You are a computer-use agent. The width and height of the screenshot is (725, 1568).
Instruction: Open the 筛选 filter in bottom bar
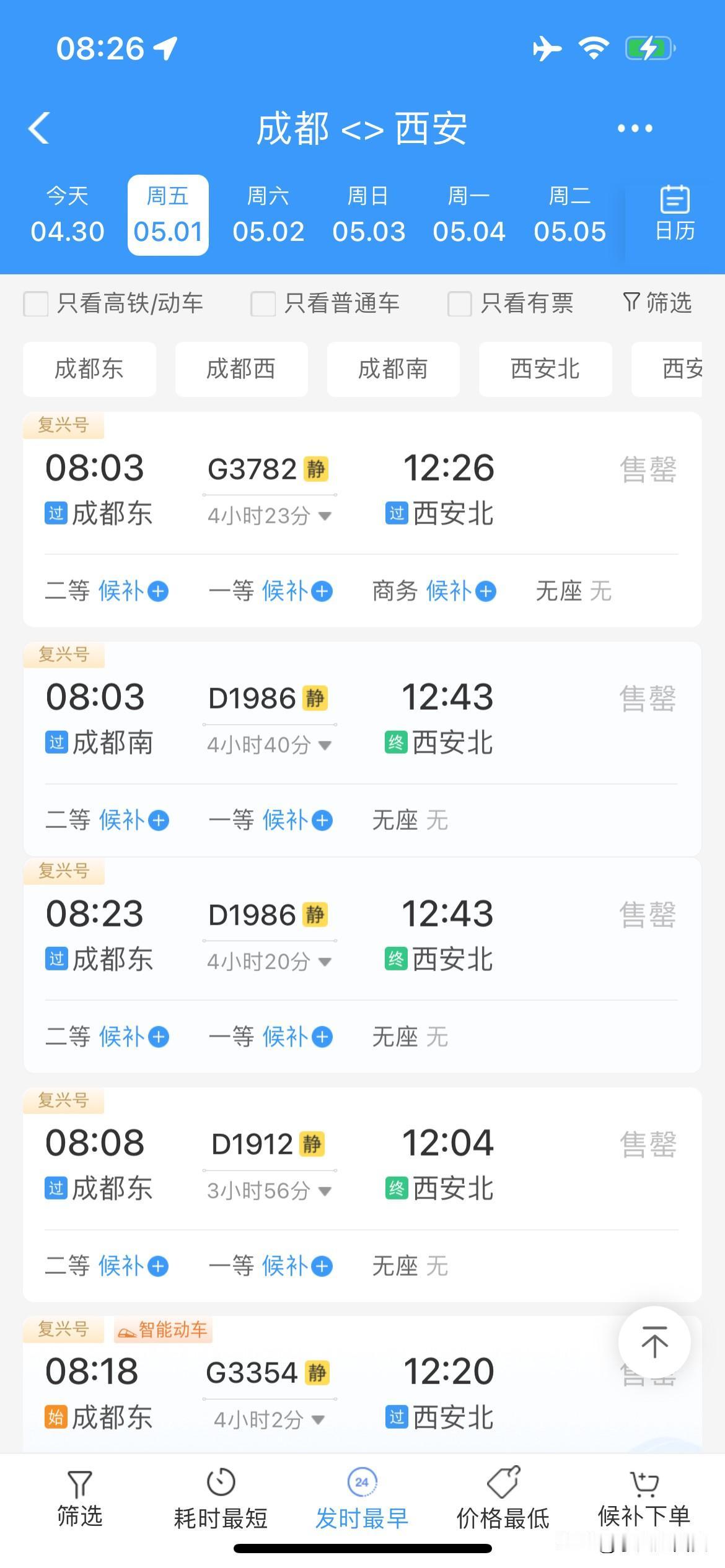point(79,1500)
